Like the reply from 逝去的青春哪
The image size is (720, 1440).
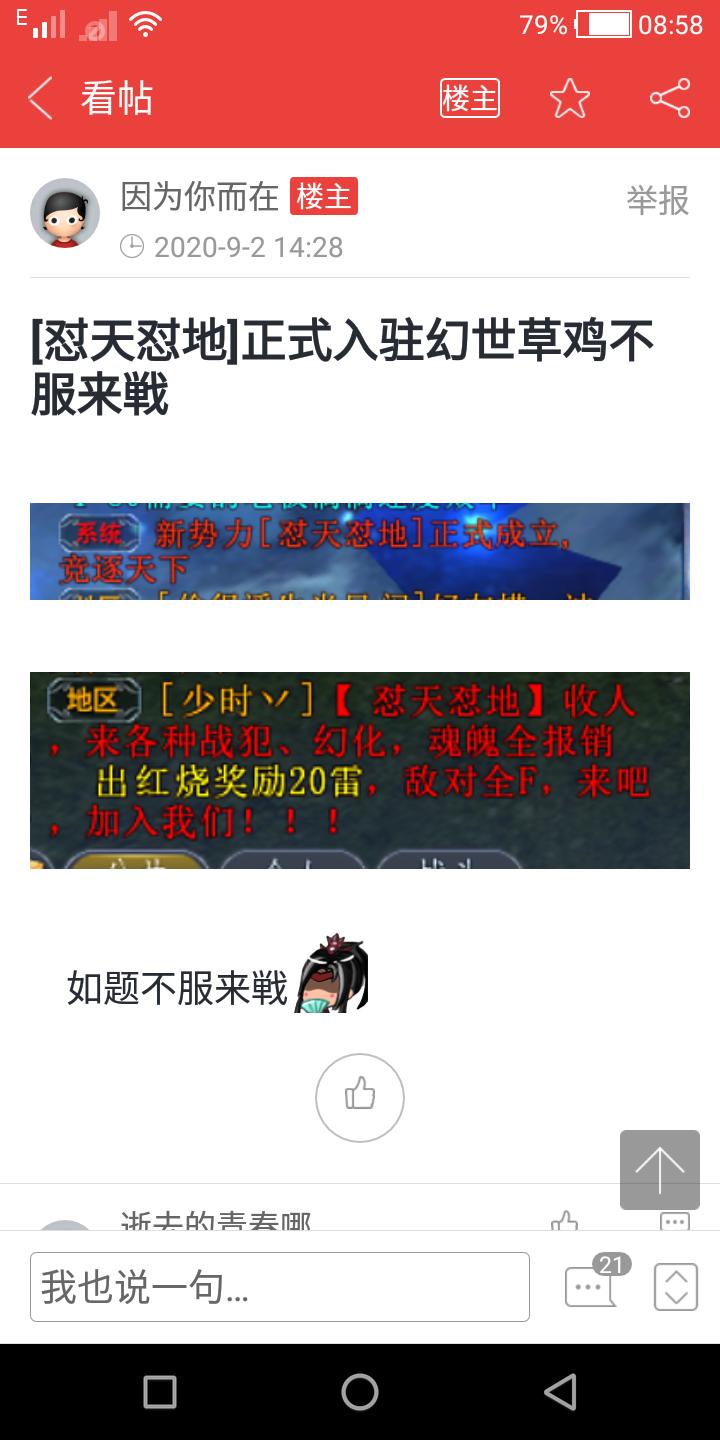564,1221
